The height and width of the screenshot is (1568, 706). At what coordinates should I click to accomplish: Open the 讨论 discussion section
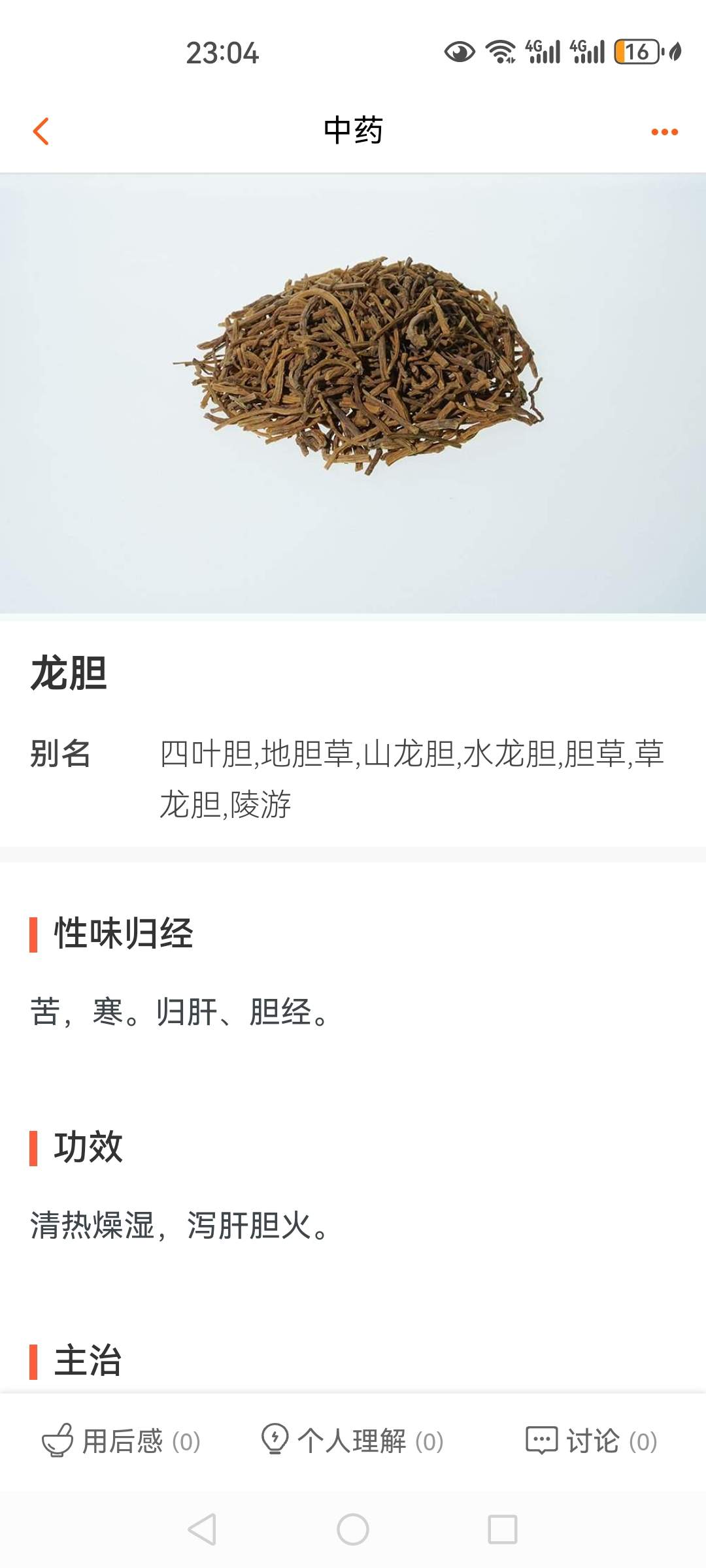coord(591,1441)
